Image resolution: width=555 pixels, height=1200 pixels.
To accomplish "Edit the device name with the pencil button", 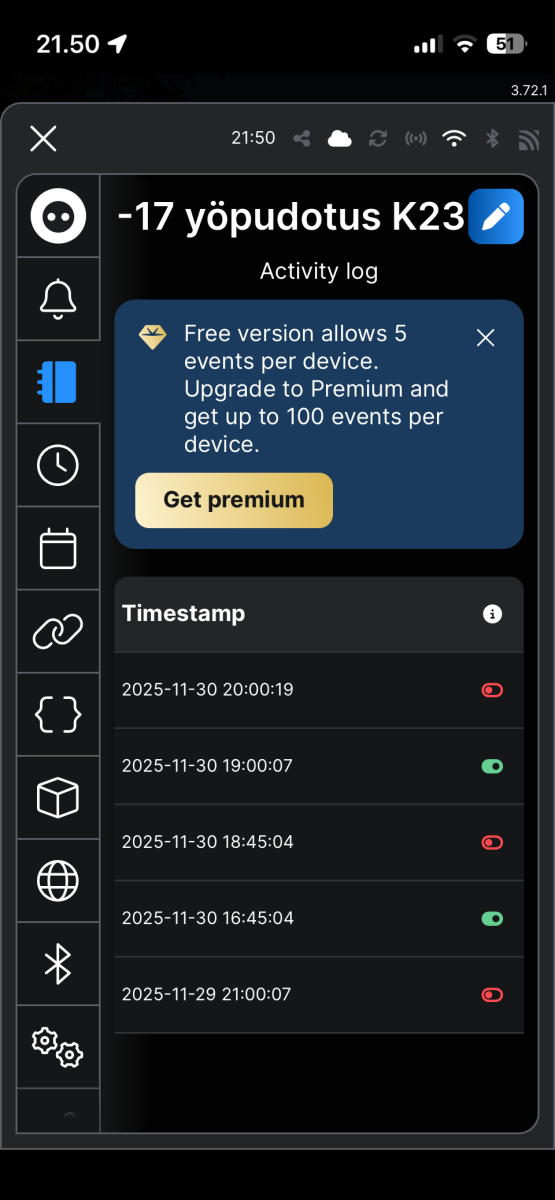I will 496,216.
